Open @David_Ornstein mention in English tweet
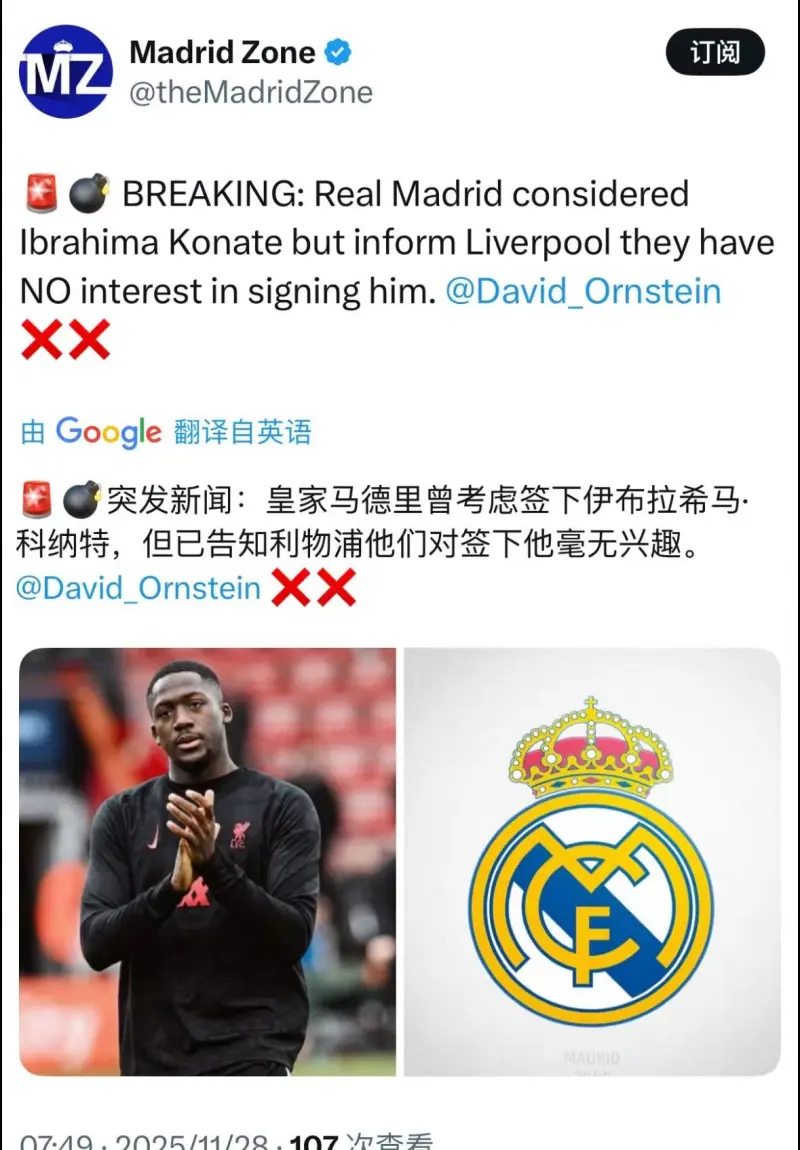 point(583,291)
